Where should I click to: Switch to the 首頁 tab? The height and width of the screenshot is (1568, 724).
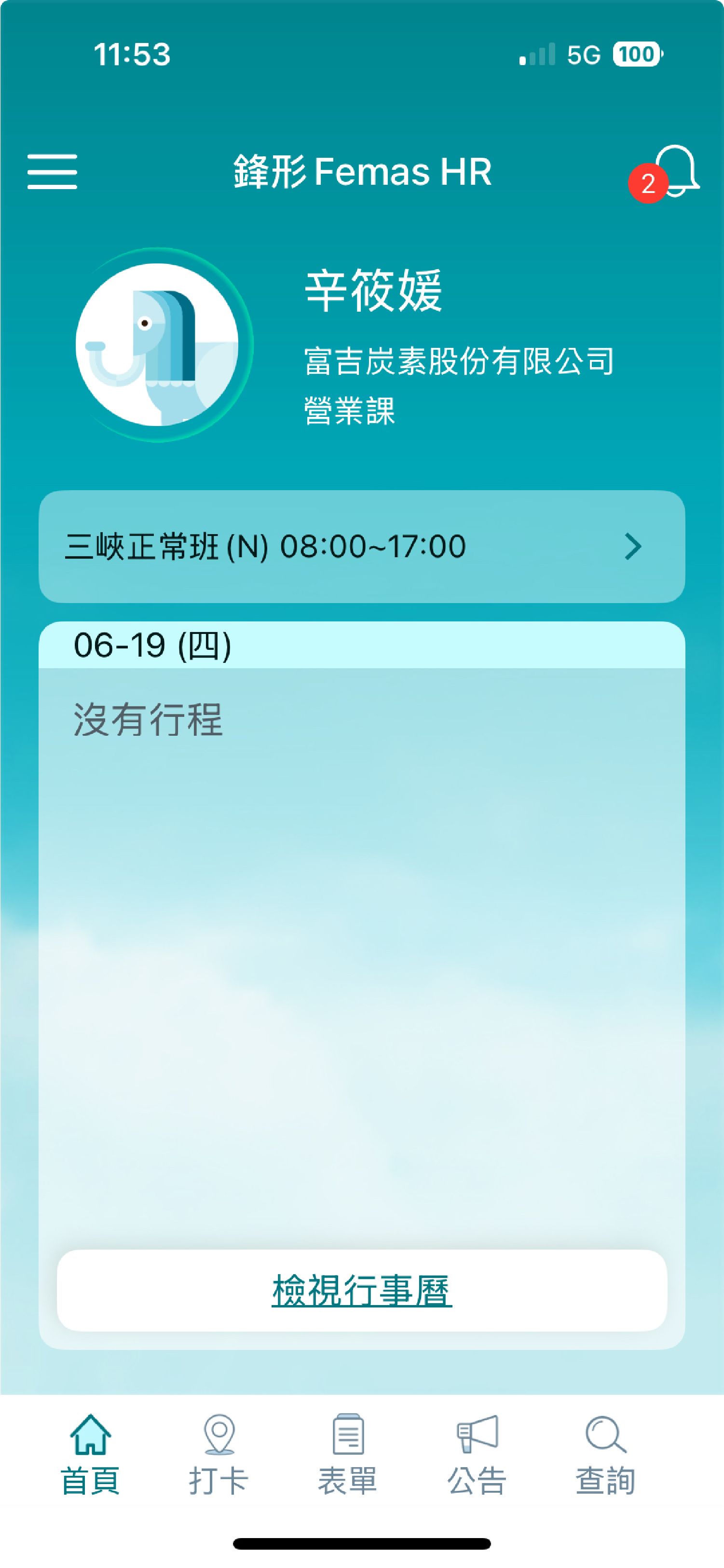90,1455
